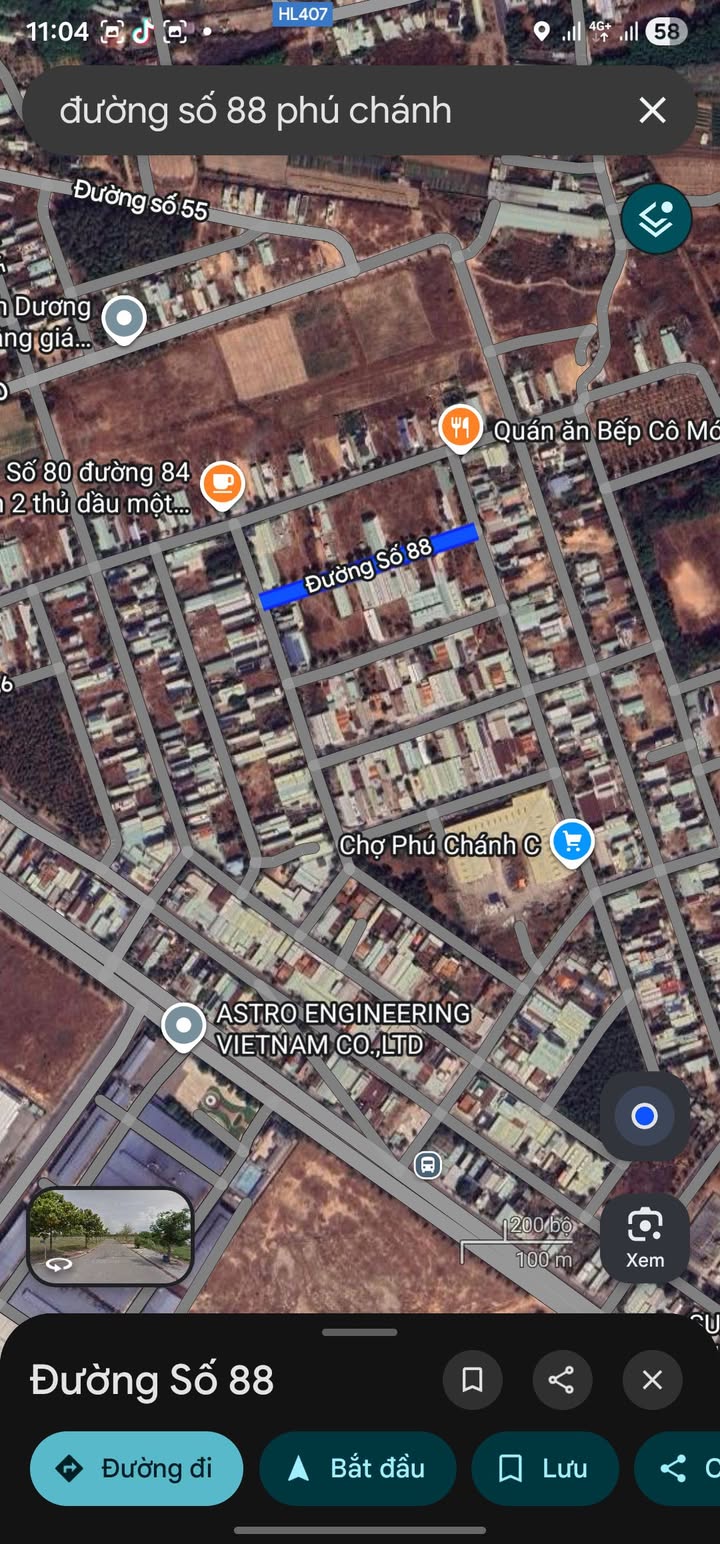Tap the ASTRO ENGINEERING VIETNAM pin

[x=183, y=1026]
